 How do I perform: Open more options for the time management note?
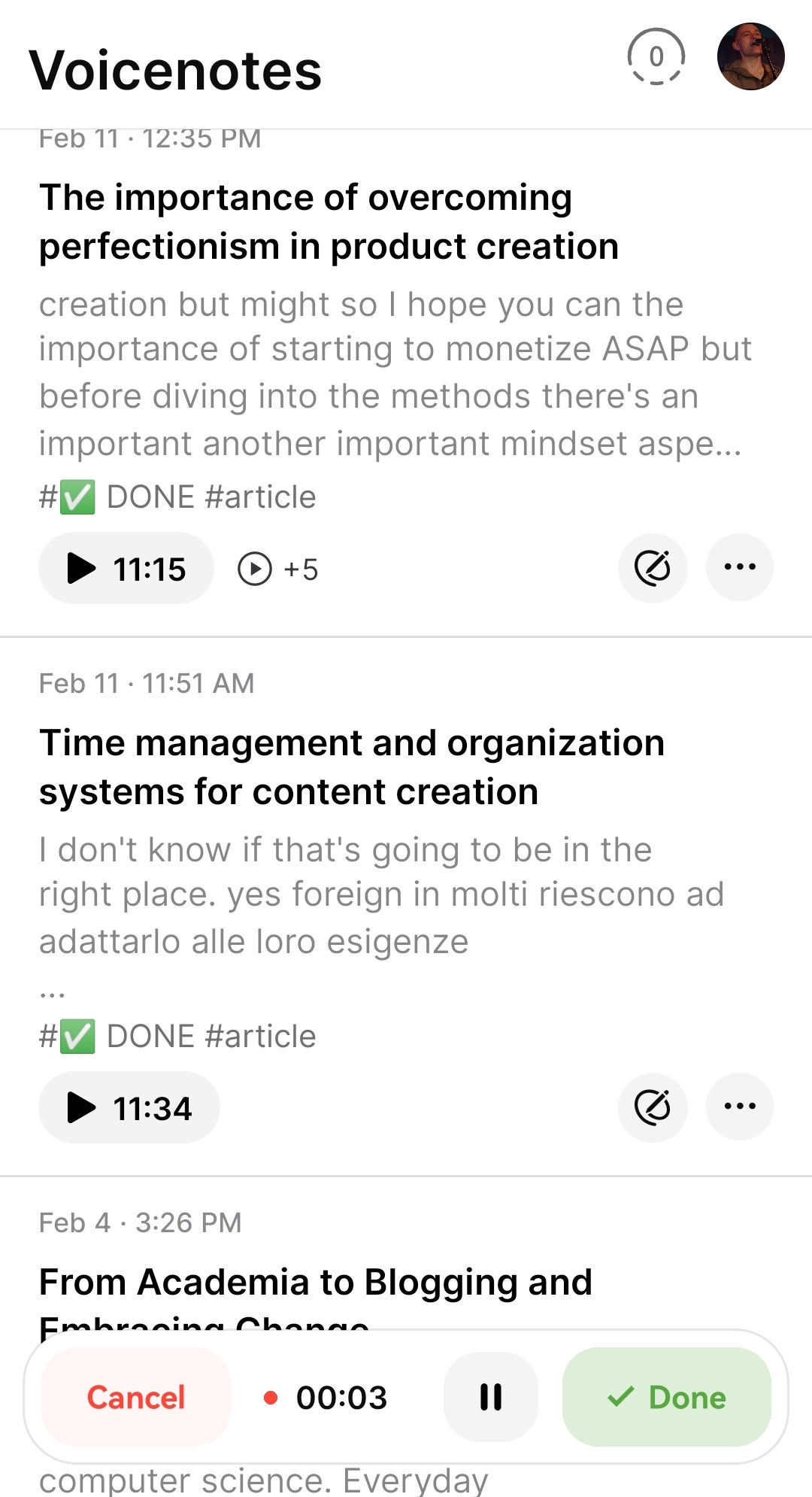pos(740,1107)
